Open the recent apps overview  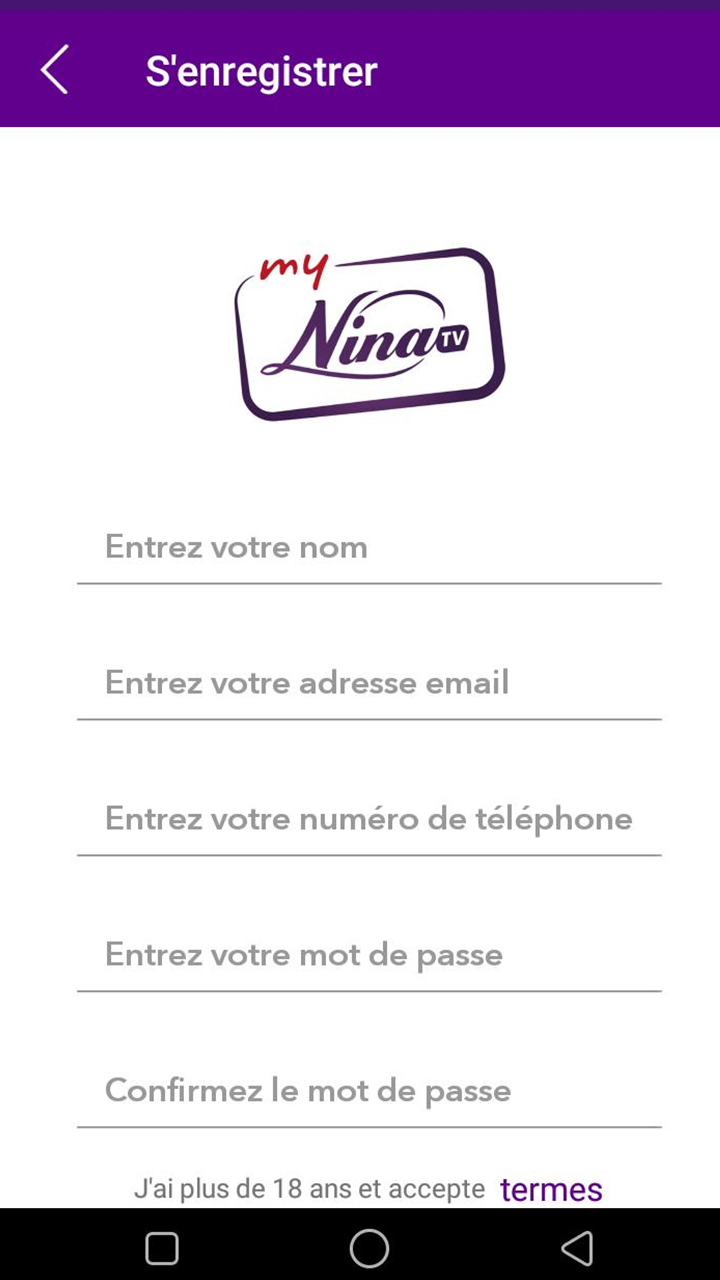162,1248
